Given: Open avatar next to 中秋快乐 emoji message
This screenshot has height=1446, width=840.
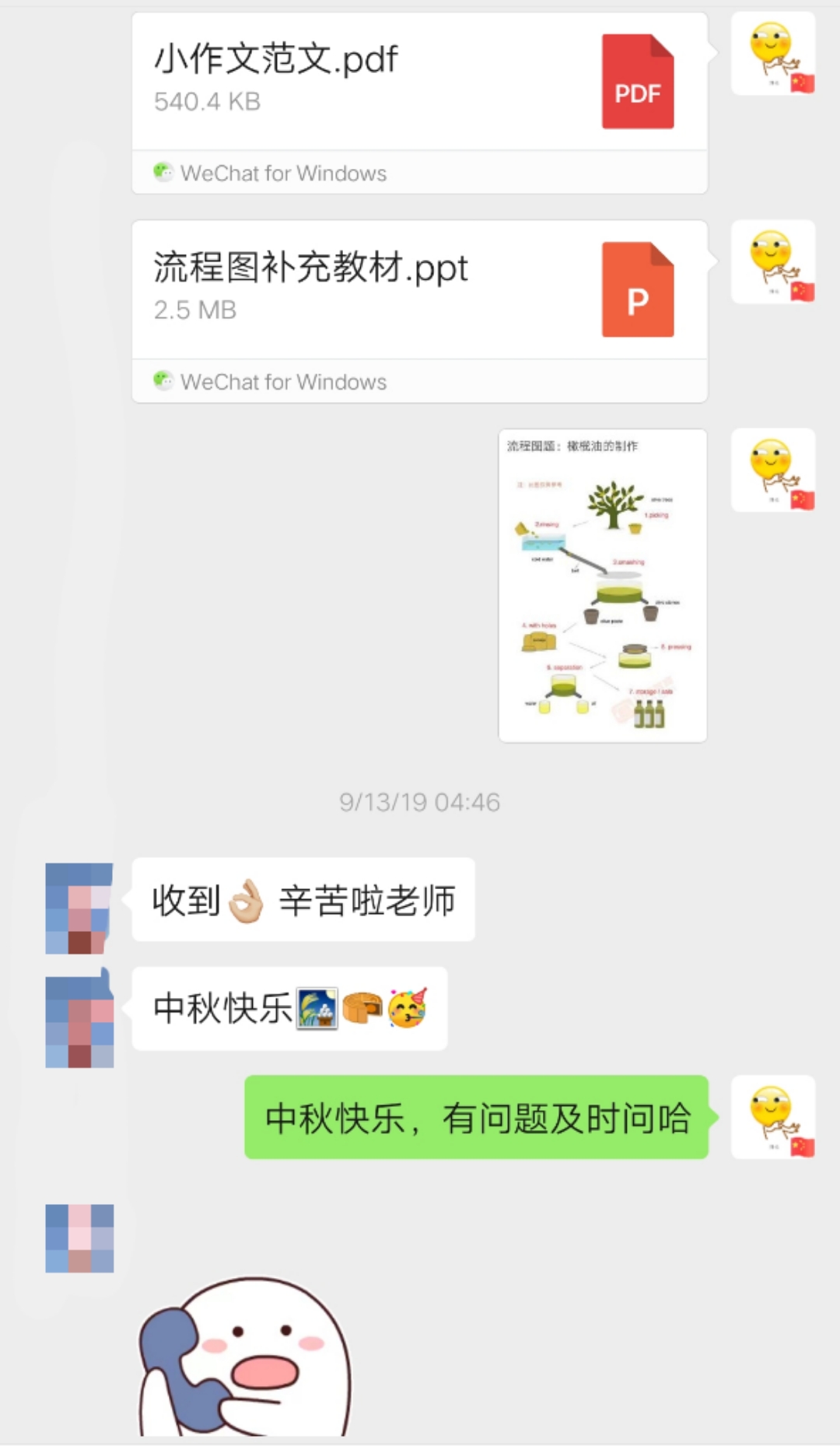Looking at the screenshot, I should tap(79, 1022).
